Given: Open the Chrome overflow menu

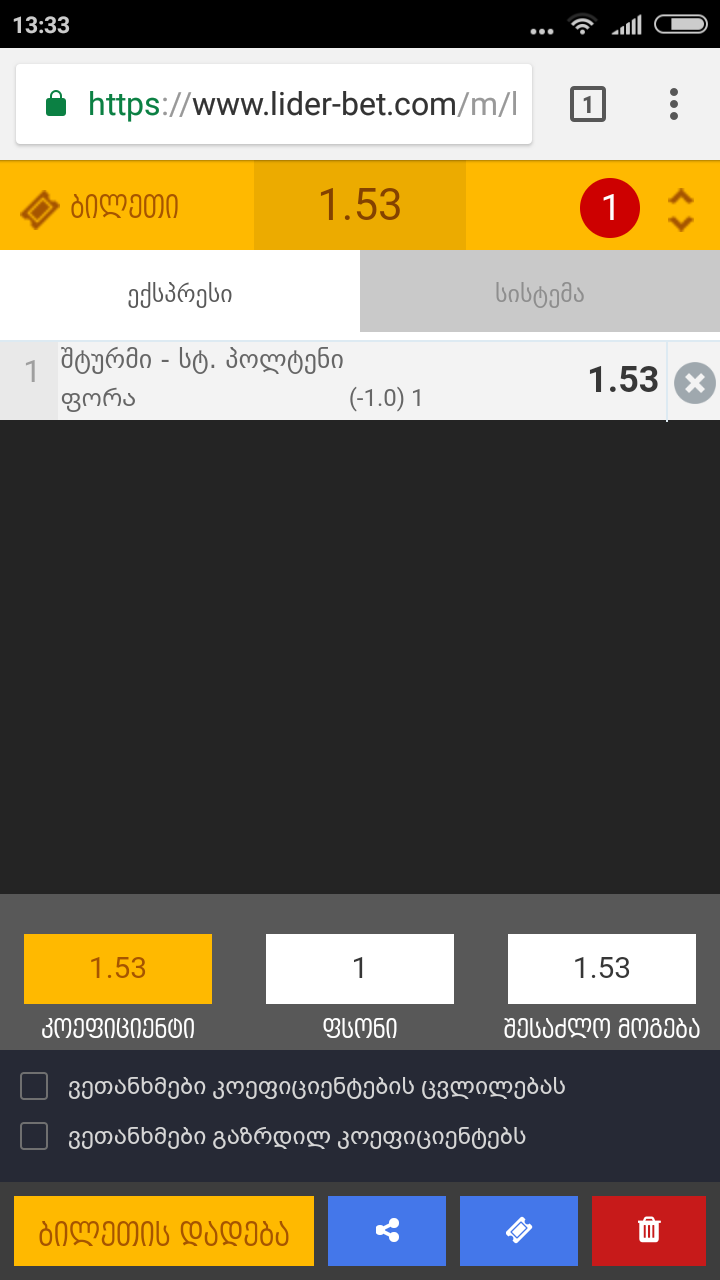Looking at the screenshot, I should pos(674,104).
